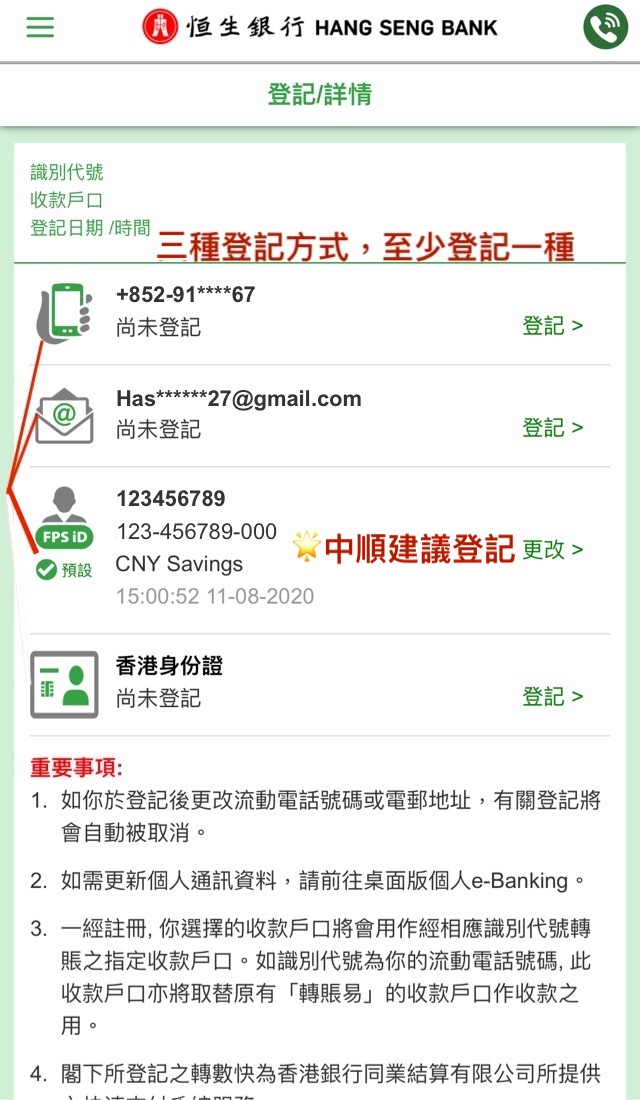Register the mobile number +852-91****67
The width and height of the screenshot is (640, 1100).
552,326
